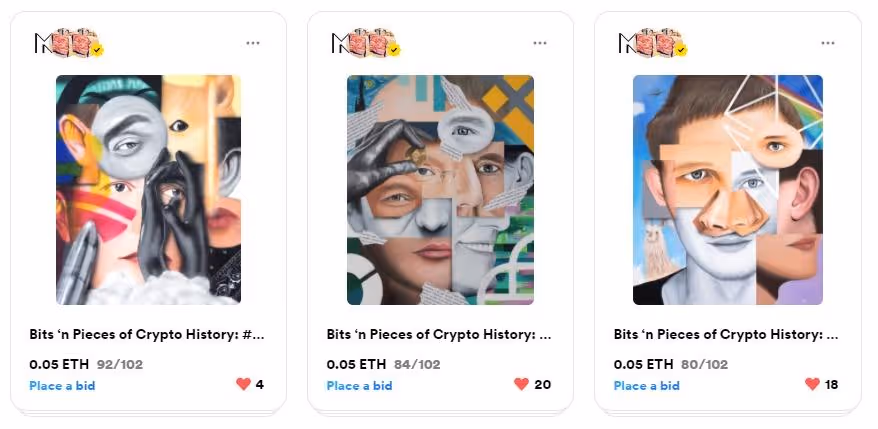Like the NFT with 4 hearts
Image resolution: width=878 pixels, height=429 pixels.
[x=243, y=384]
